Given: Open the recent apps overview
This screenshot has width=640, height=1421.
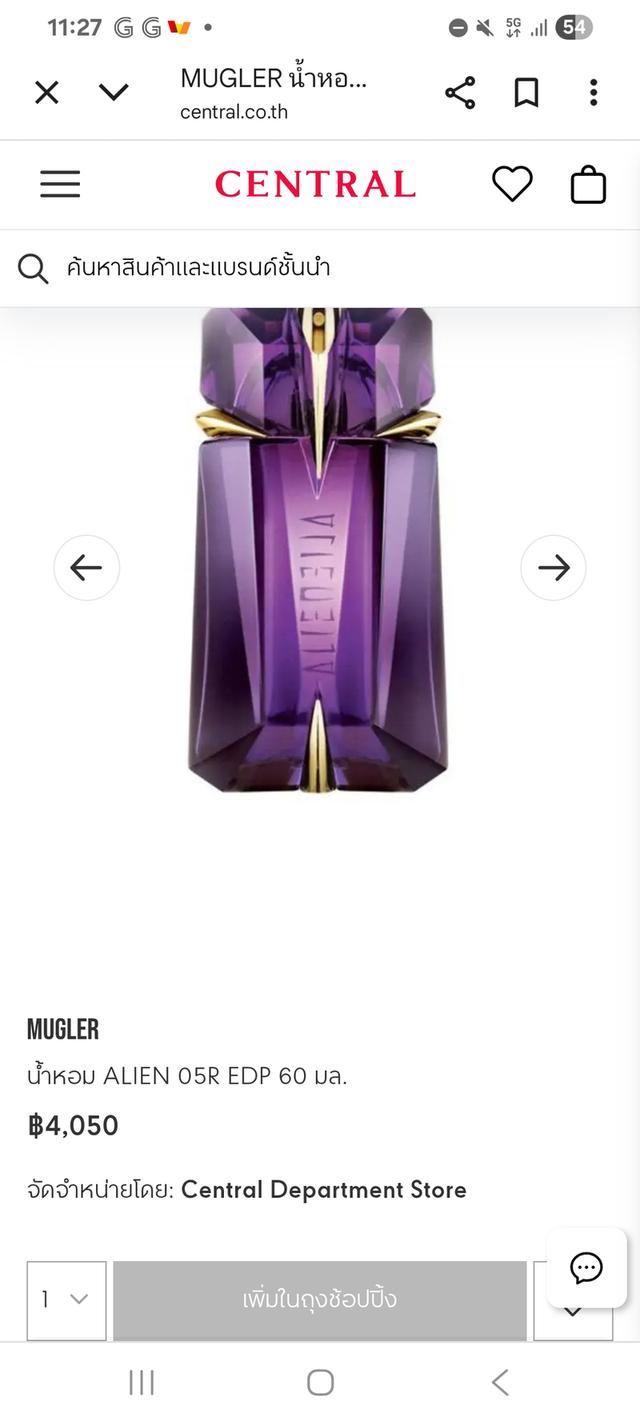Looking at the screenshot, I should point(141,1382).
